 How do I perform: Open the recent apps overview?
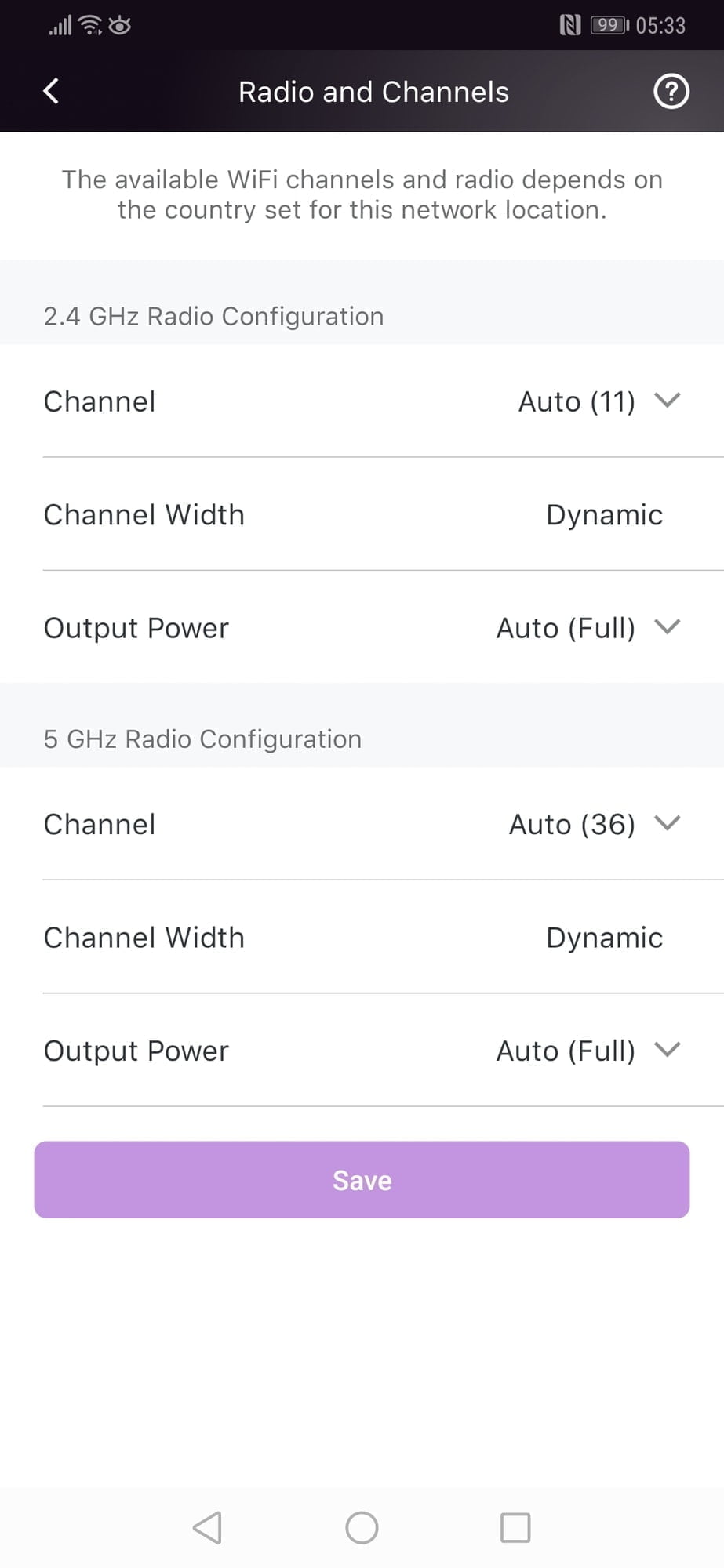click(515, 1527)
